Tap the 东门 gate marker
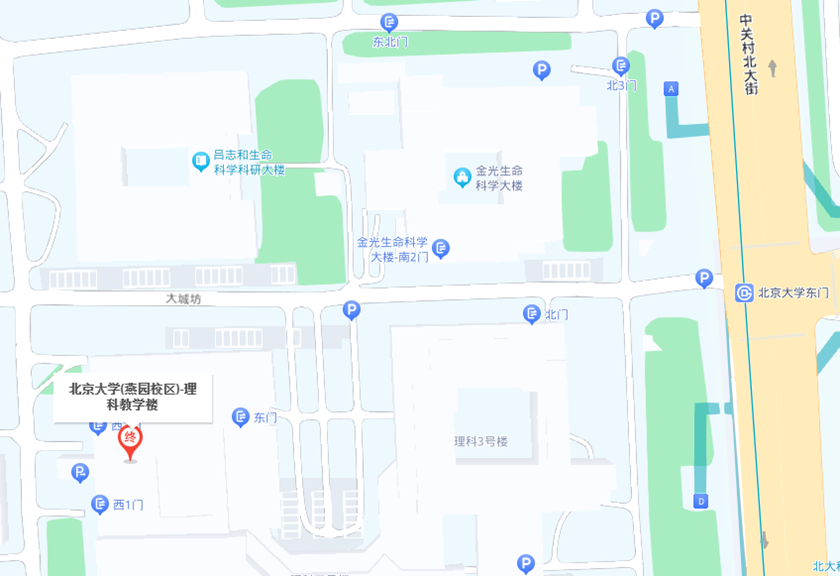 tap(241, 417)
